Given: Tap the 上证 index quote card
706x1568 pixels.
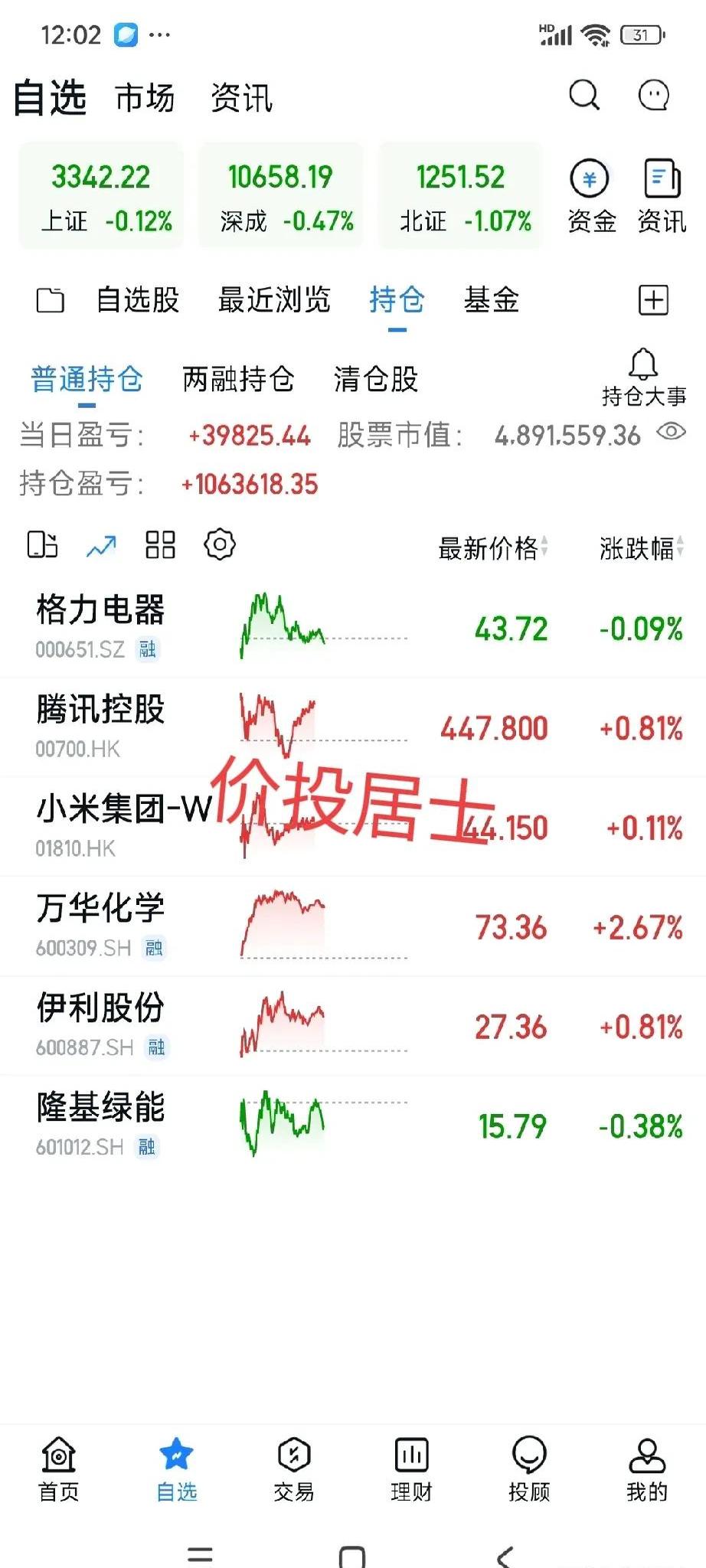Looking at the screenshot, I should (100, 194).
